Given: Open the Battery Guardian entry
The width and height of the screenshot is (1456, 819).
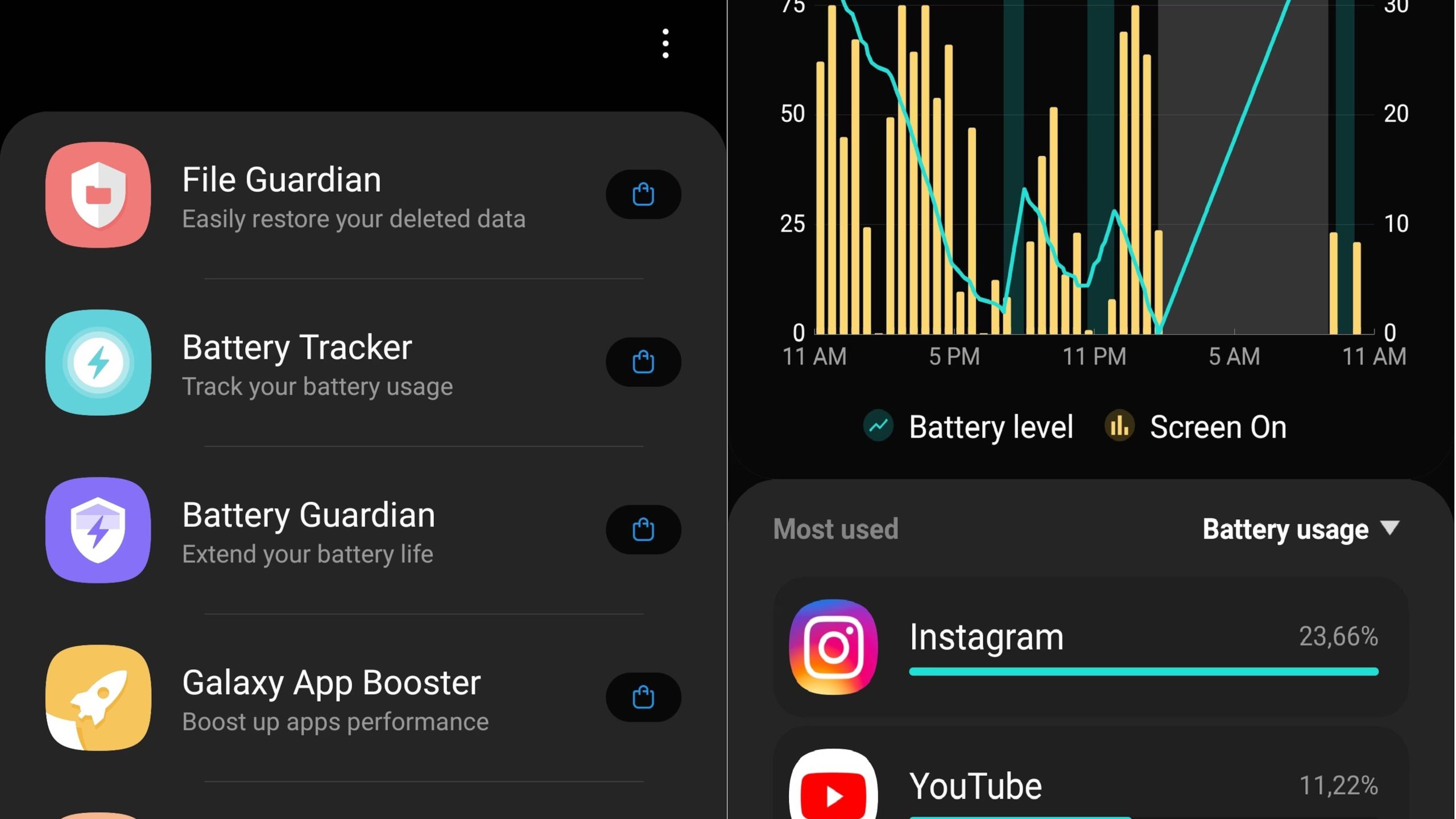Looking at the screenshot, I should pyautogui.click(x=318, y=530).
